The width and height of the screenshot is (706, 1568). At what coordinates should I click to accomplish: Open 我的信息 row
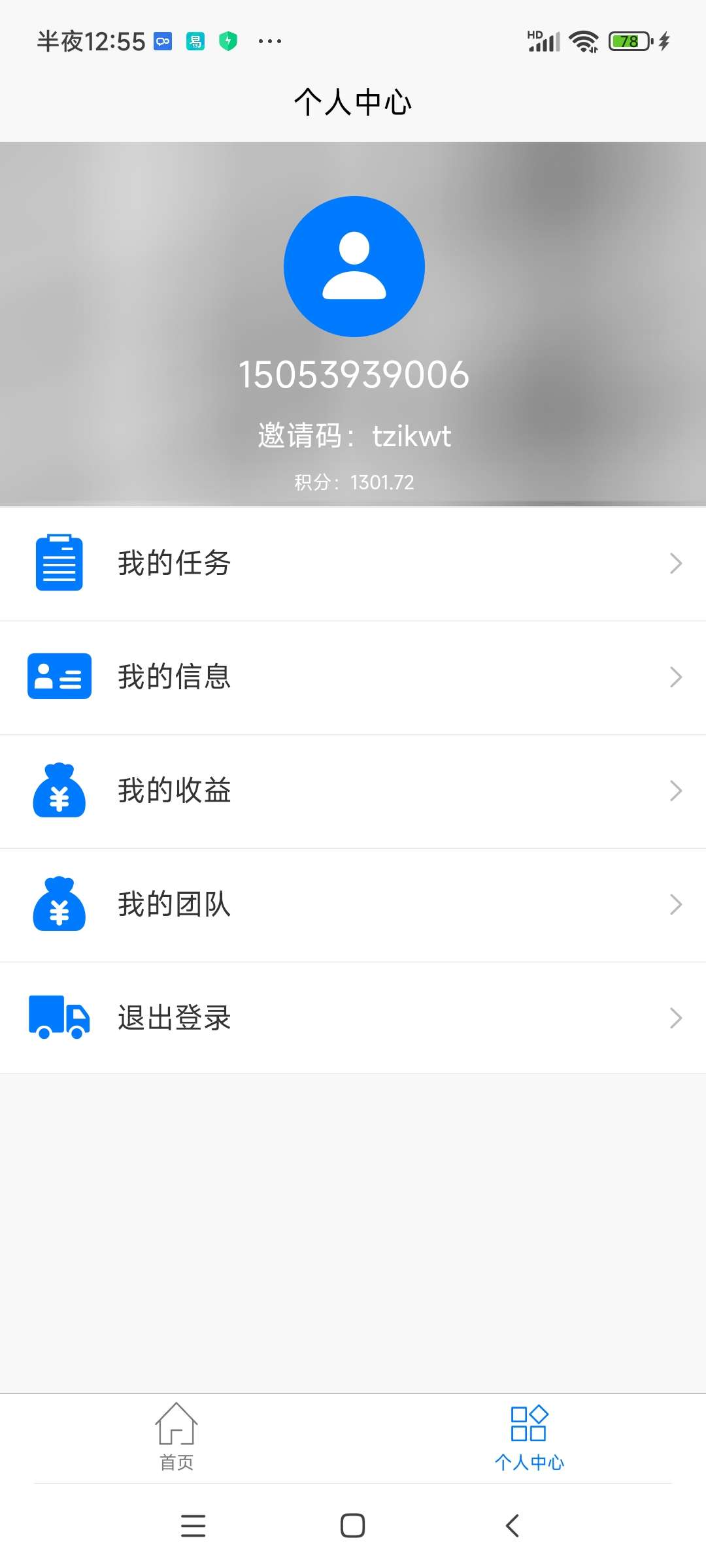pyautogui.click(x=353, y=678)
